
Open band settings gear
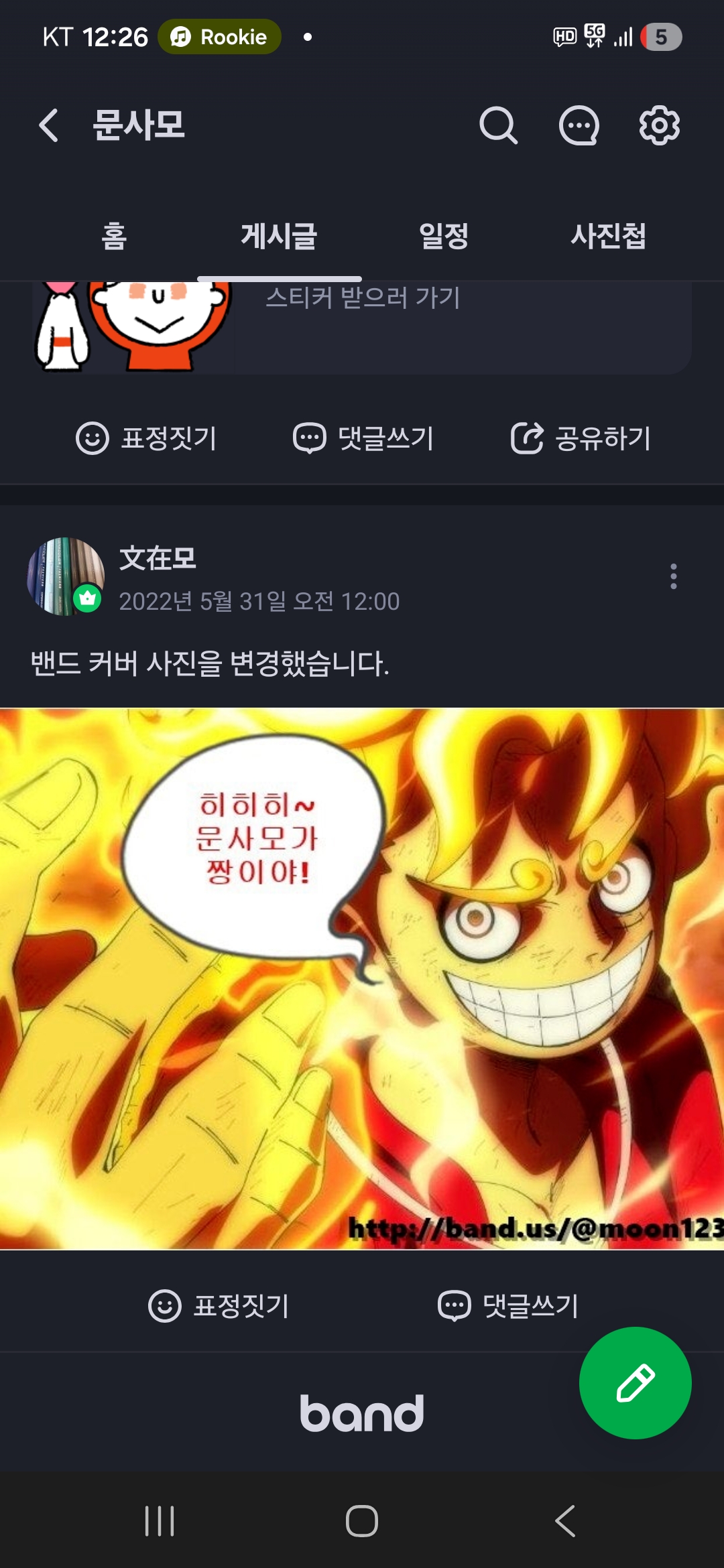[x=659, y=125]
